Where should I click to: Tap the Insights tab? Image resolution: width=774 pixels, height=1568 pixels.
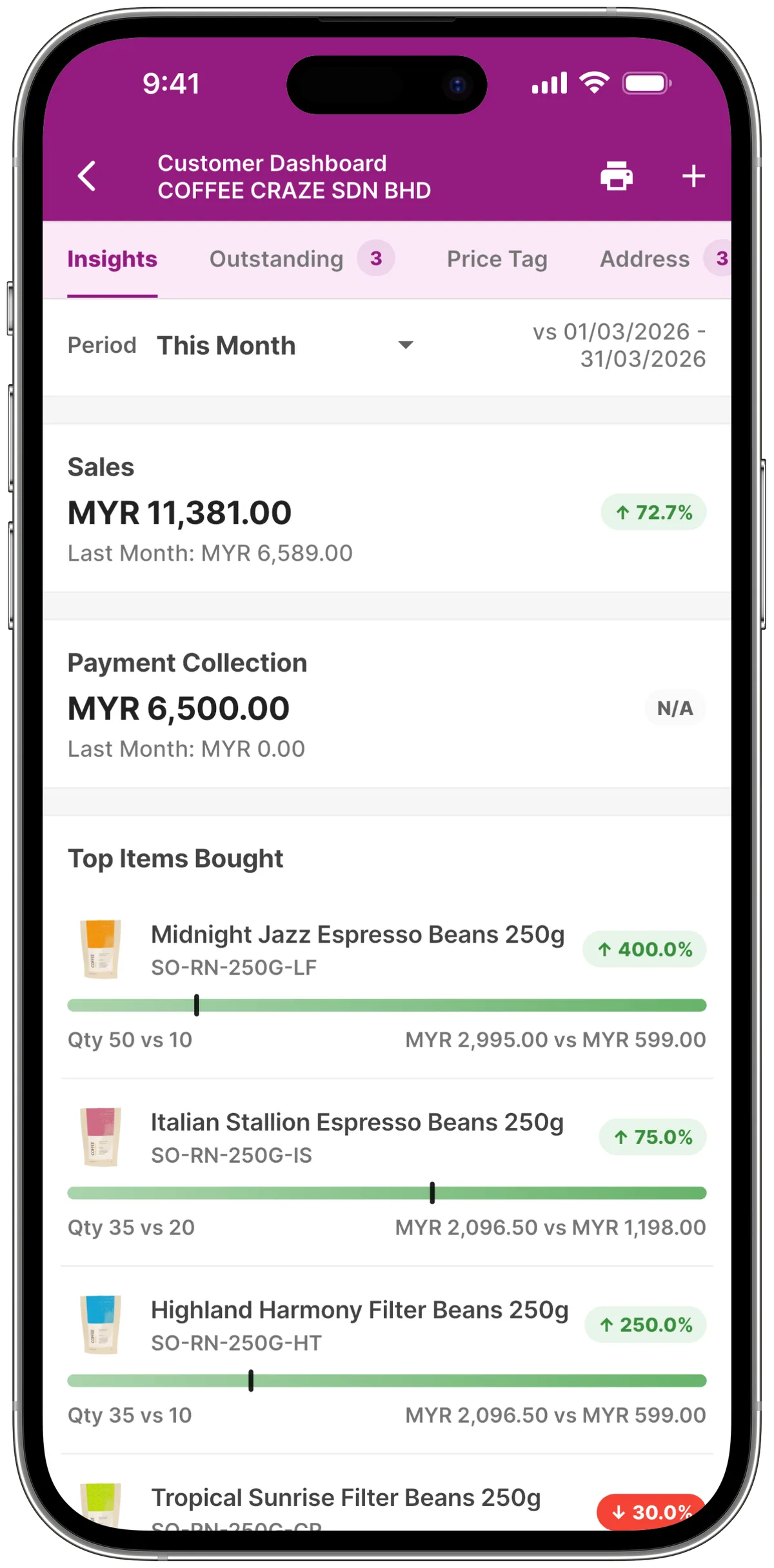pos(112,259)
